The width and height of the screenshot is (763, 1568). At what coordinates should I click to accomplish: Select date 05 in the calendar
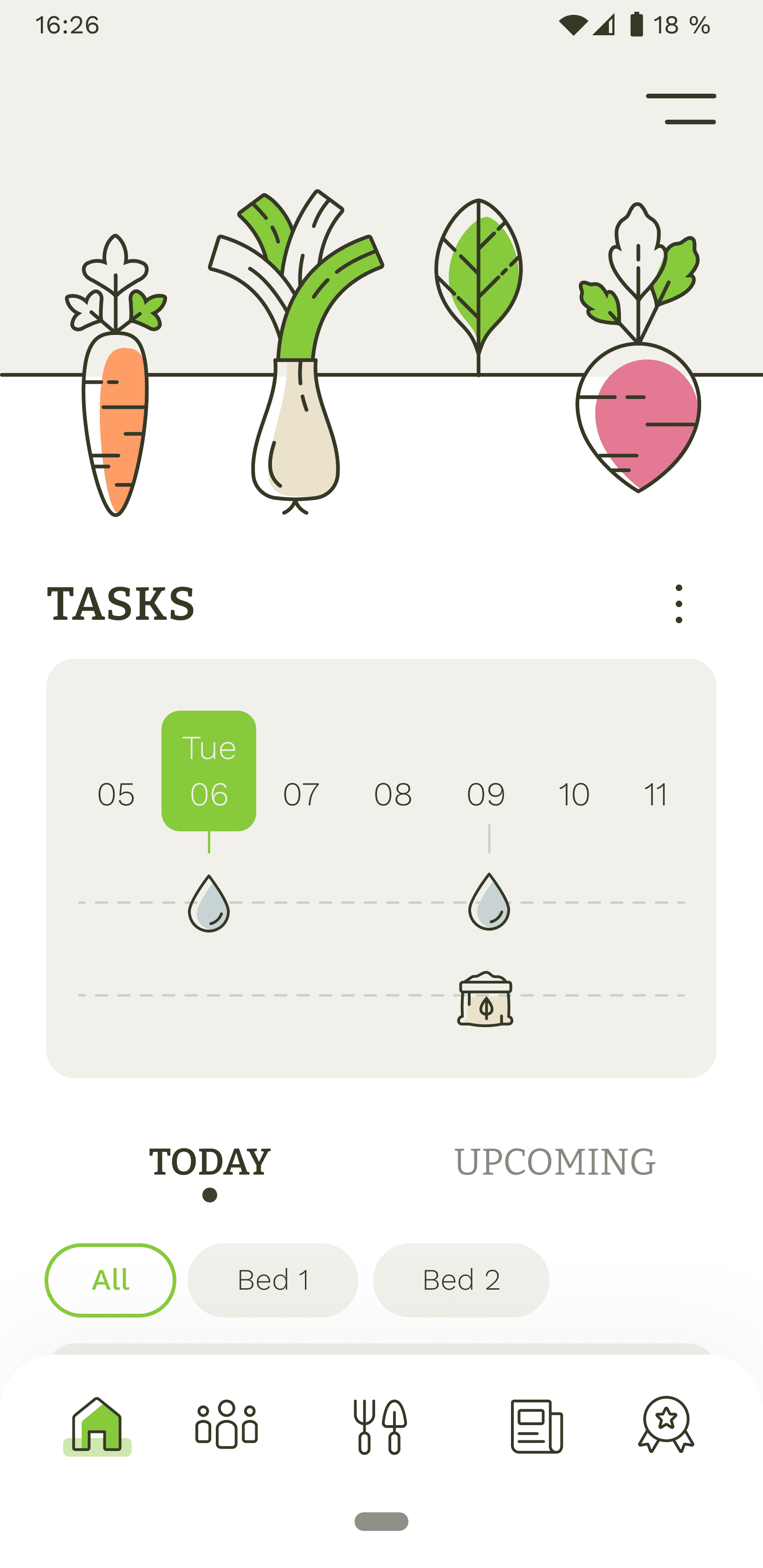pos(116,794)
